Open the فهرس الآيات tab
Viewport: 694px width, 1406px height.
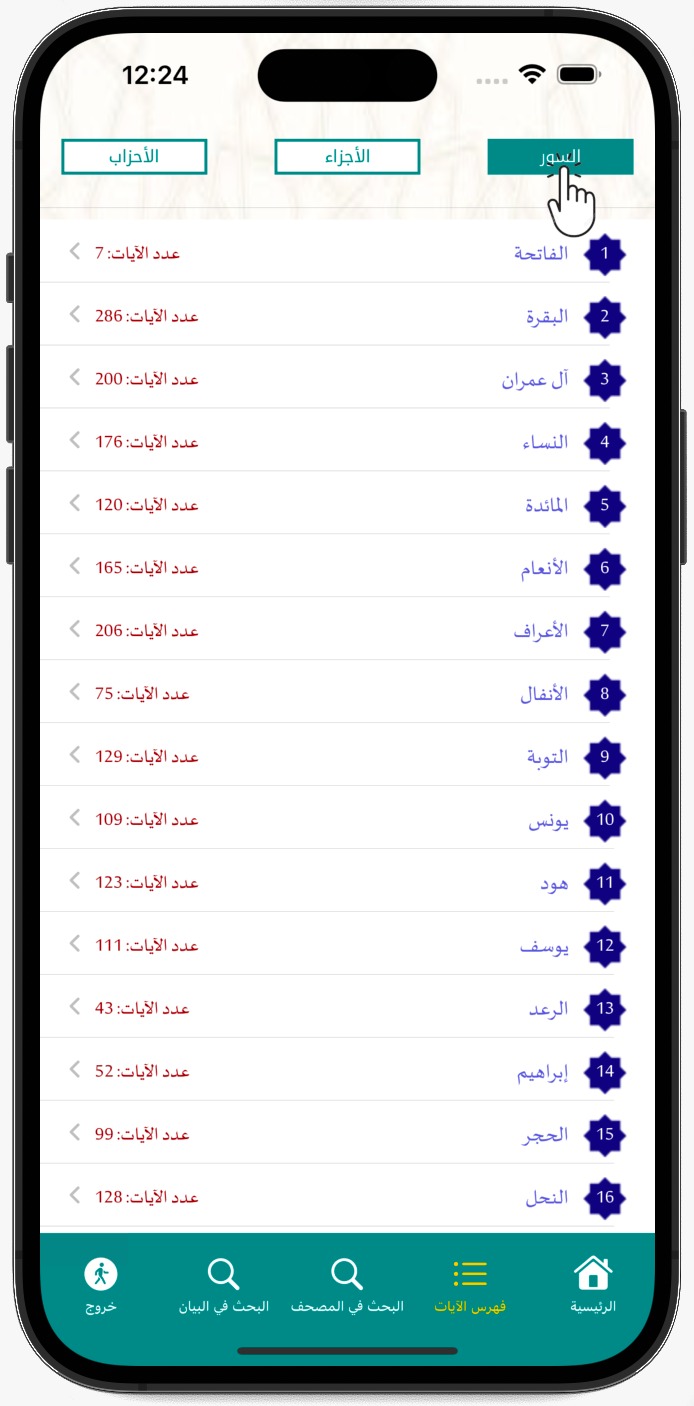click(470, 1285)
